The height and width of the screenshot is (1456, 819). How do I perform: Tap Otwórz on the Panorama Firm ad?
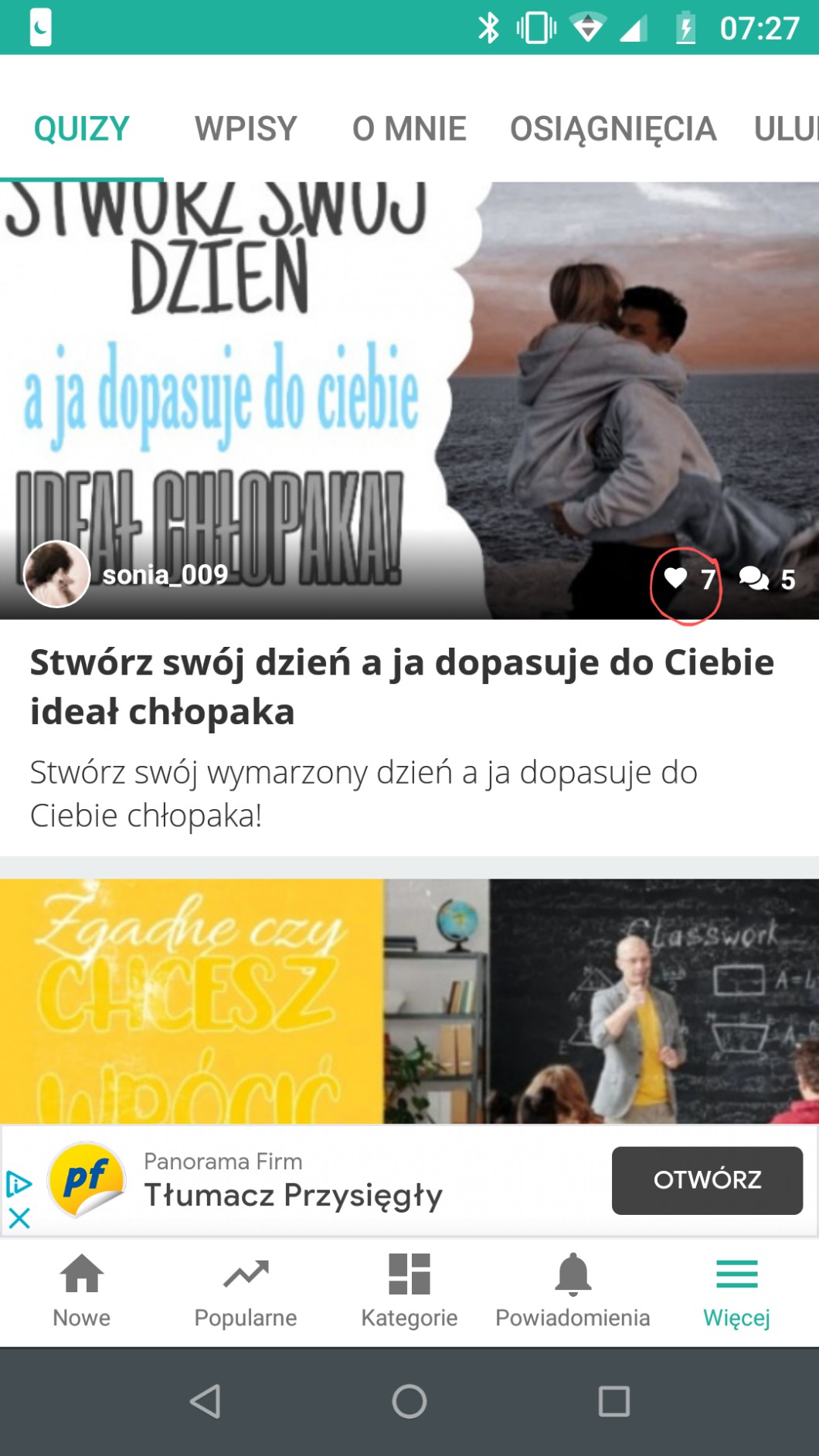[x=707, y=1180]
